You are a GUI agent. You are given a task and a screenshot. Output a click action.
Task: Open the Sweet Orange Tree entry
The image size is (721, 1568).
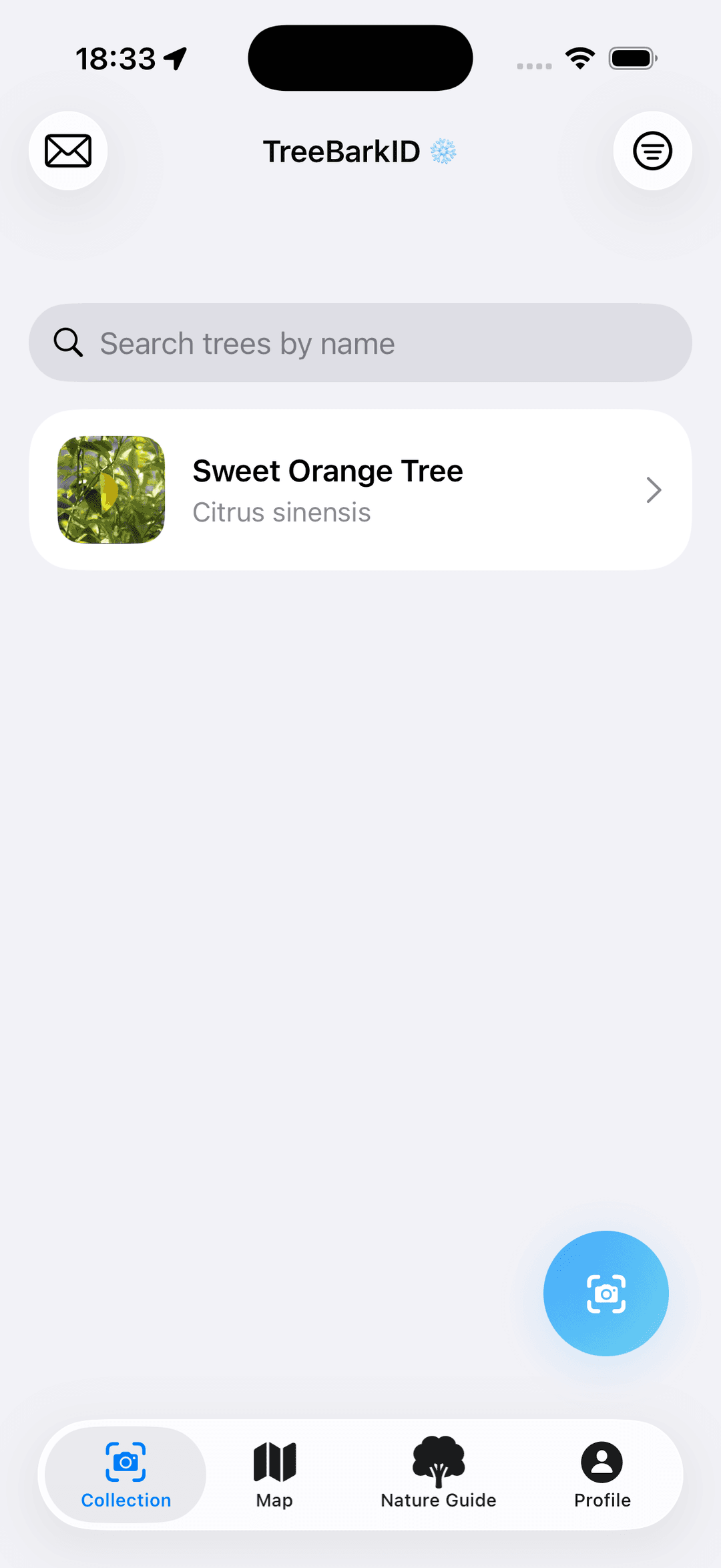pos(360,489)
